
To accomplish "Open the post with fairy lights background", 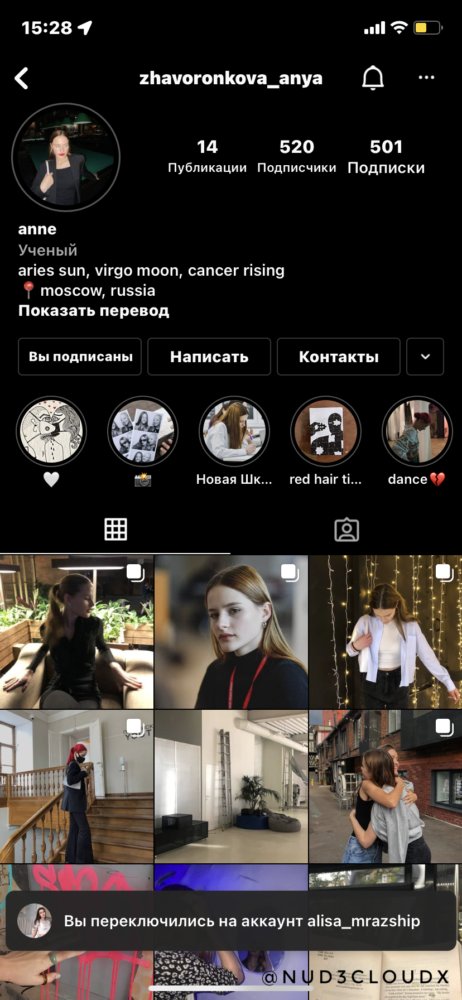I will coord(385,632).
